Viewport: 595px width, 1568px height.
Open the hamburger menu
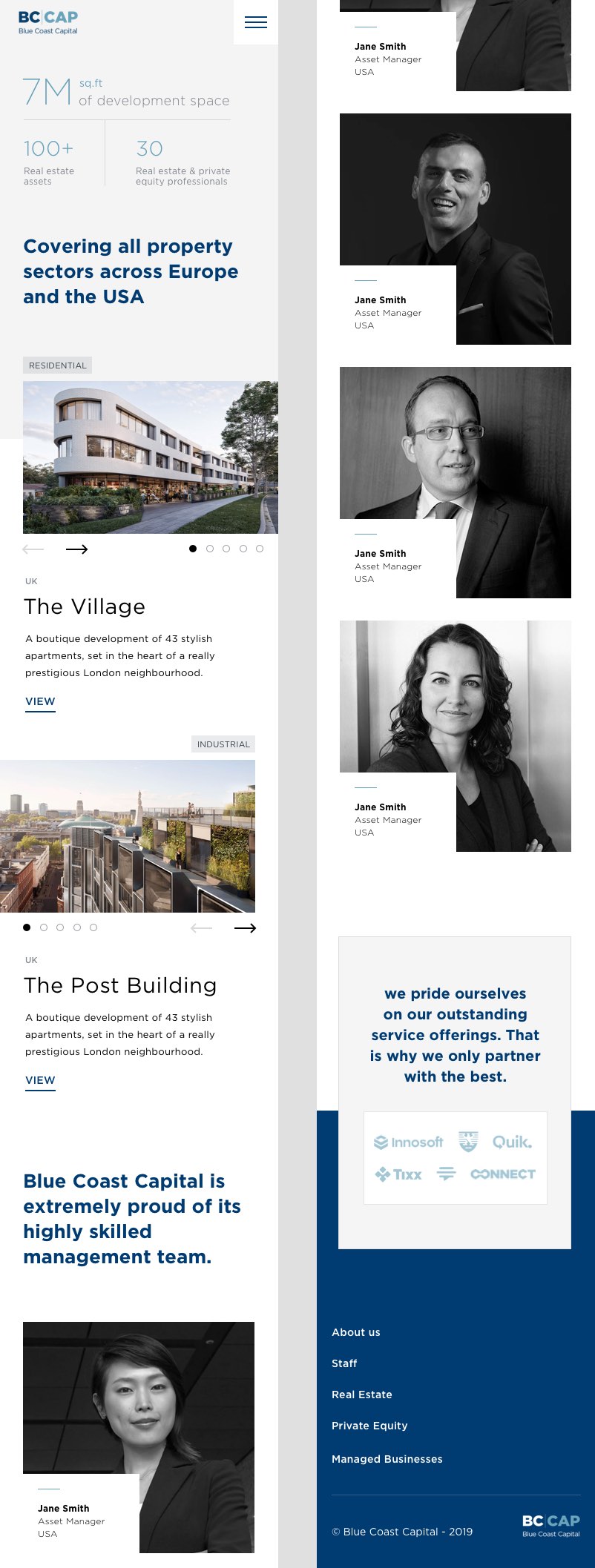(256, 22)
